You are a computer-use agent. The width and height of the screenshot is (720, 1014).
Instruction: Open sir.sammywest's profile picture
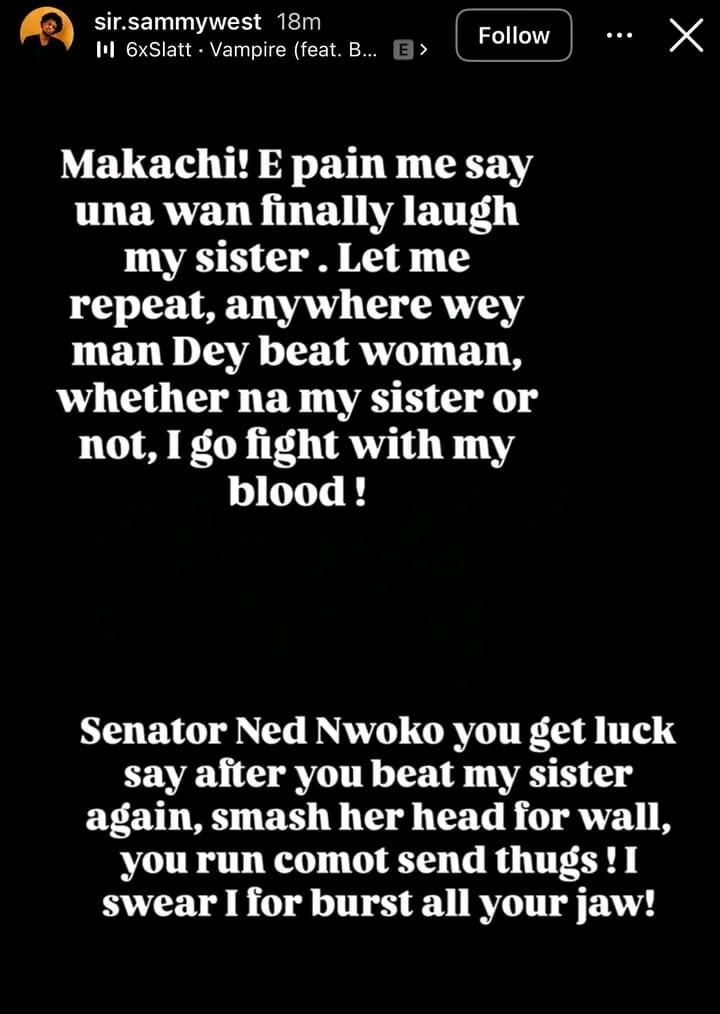46,32
